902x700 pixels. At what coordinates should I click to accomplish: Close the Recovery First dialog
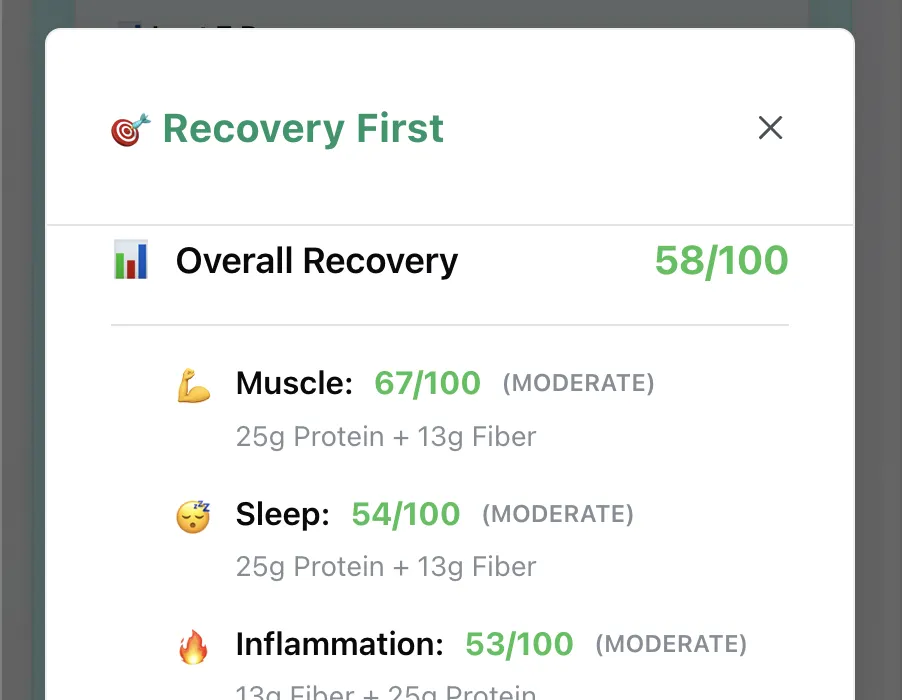tap(770, 128)
